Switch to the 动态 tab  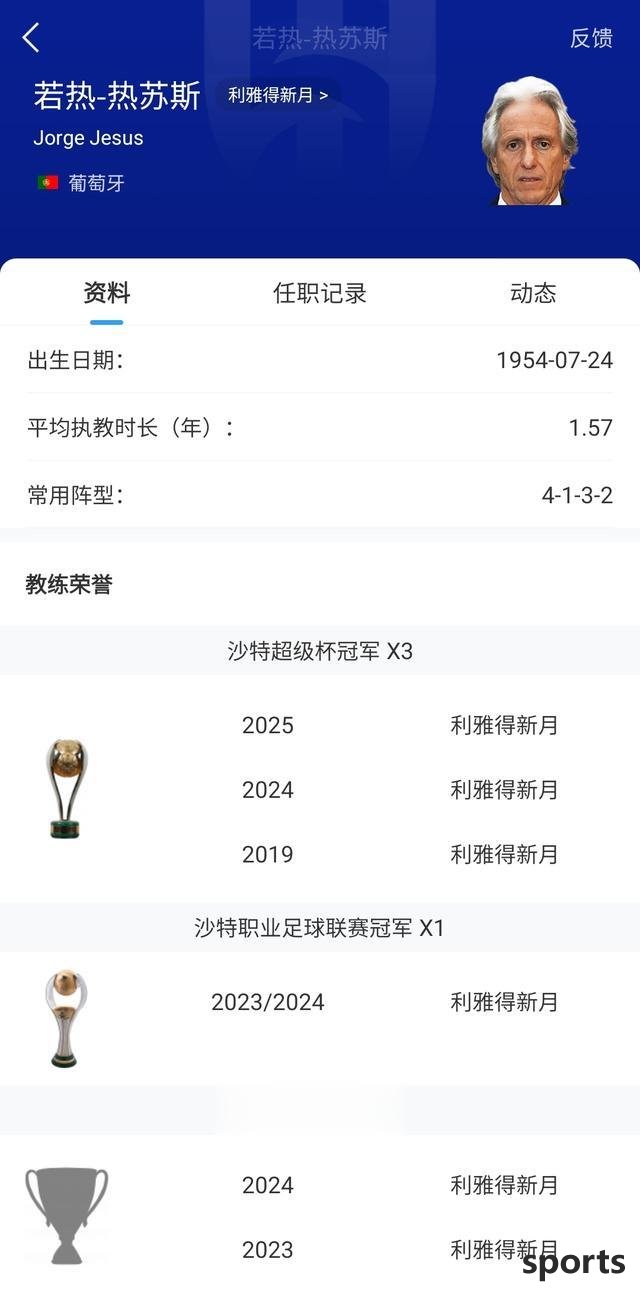click(x=533, y=293)
